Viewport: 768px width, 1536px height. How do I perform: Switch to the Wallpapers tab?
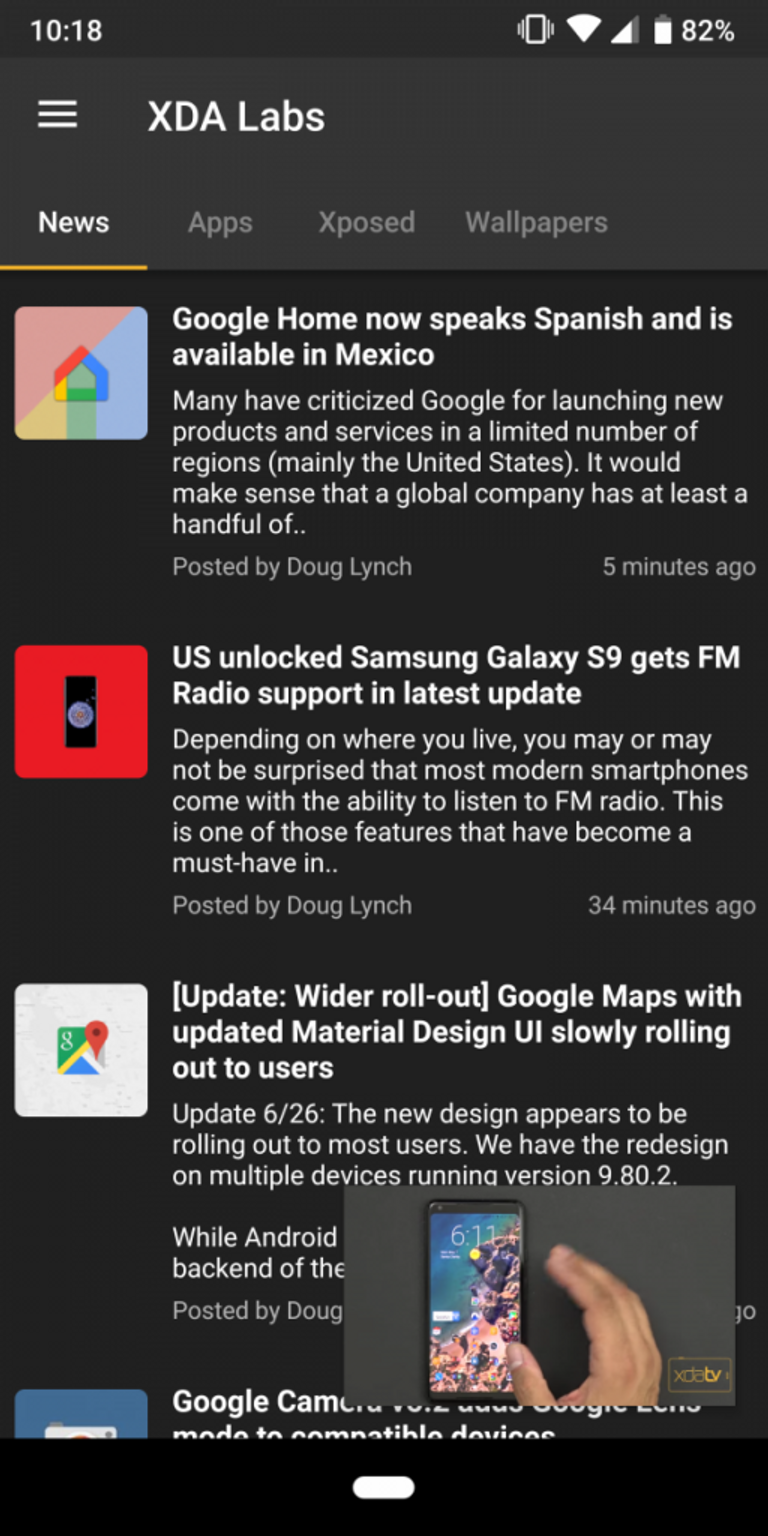[x=536, y=222]
